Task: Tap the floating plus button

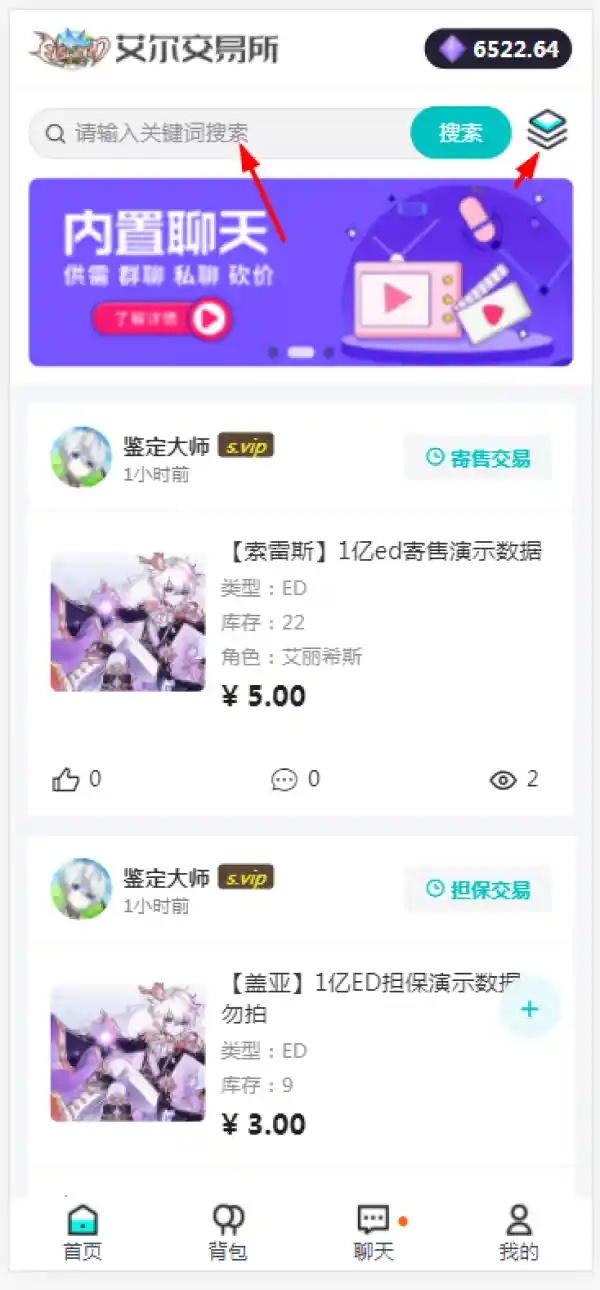Action: (530, 1008)
